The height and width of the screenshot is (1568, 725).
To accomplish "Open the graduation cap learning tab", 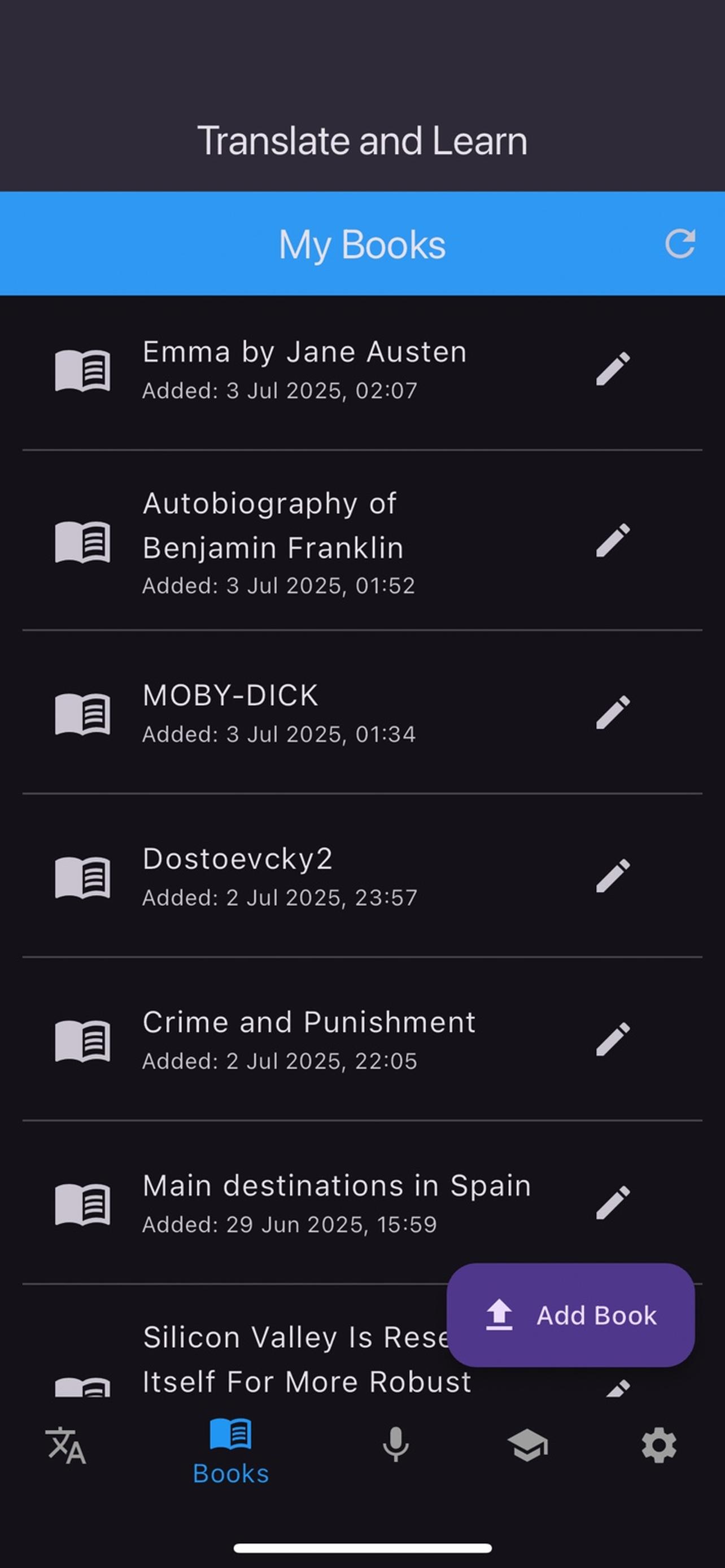I will [527, 1445].
